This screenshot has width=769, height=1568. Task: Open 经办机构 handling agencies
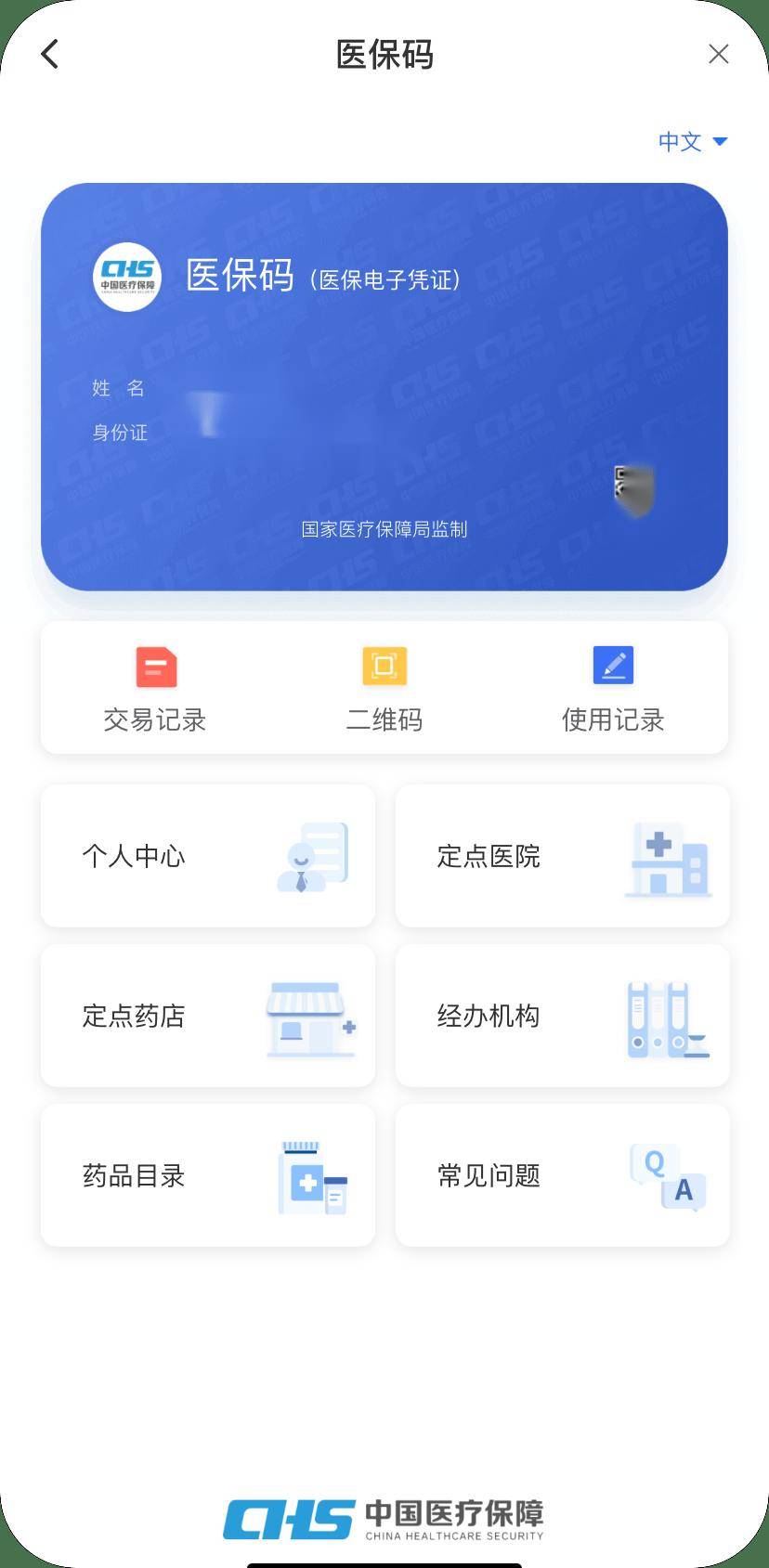click(562, 1016)
